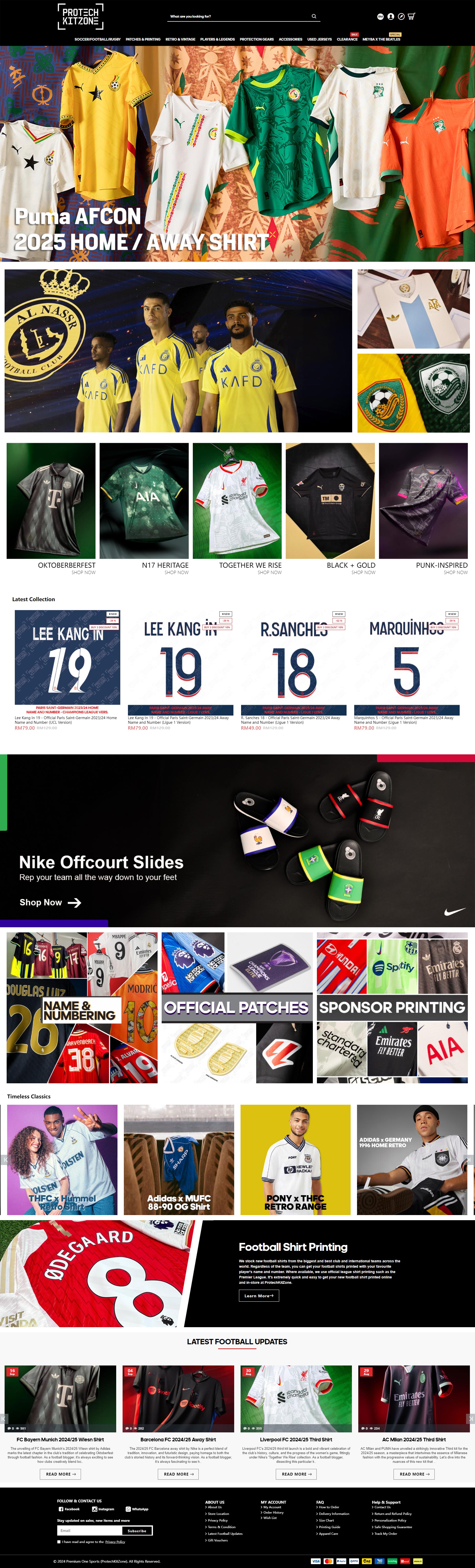This screenshot has width=475, height=1568.
Task: Tap Learn More under Football Shirt Printing
Action: click(259, 1296)
